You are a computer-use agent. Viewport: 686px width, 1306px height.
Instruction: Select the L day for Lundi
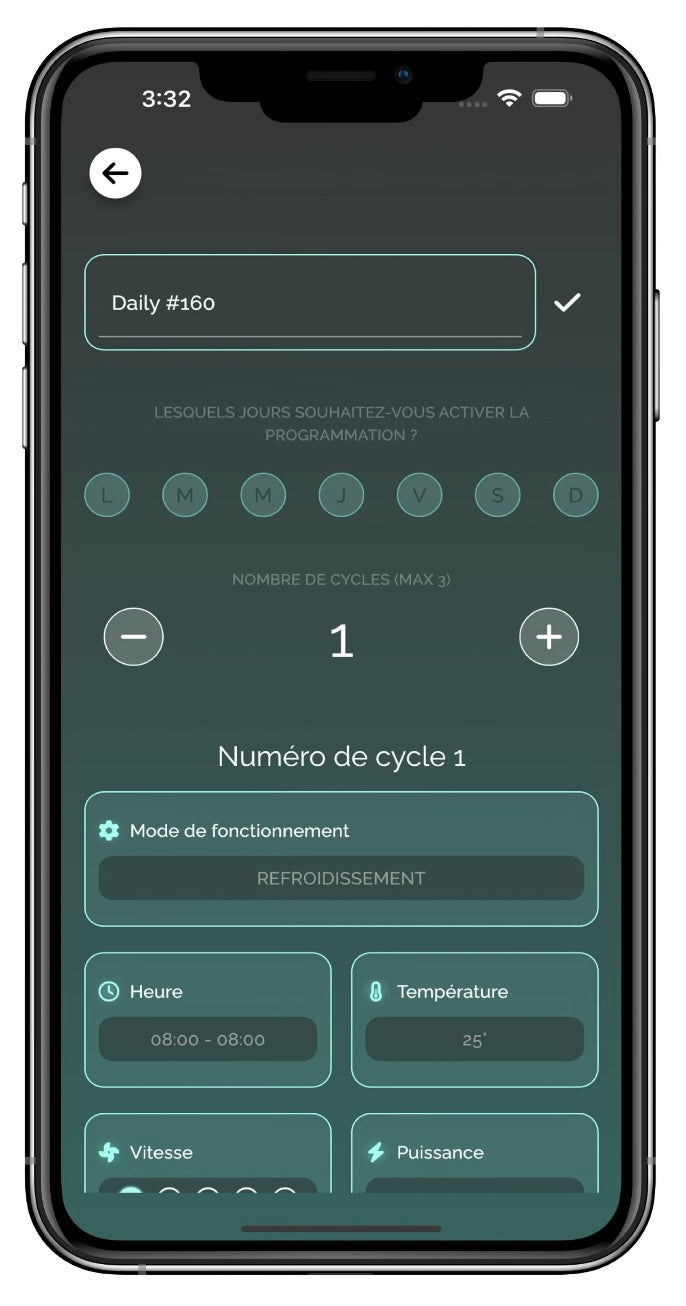(x=107, y=495)
